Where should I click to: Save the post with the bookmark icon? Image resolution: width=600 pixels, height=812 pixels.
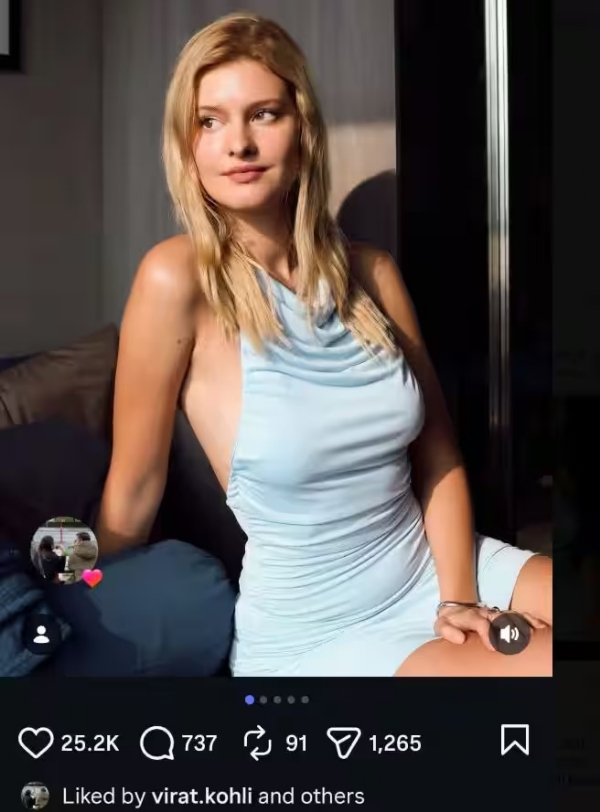coord(514,740)
